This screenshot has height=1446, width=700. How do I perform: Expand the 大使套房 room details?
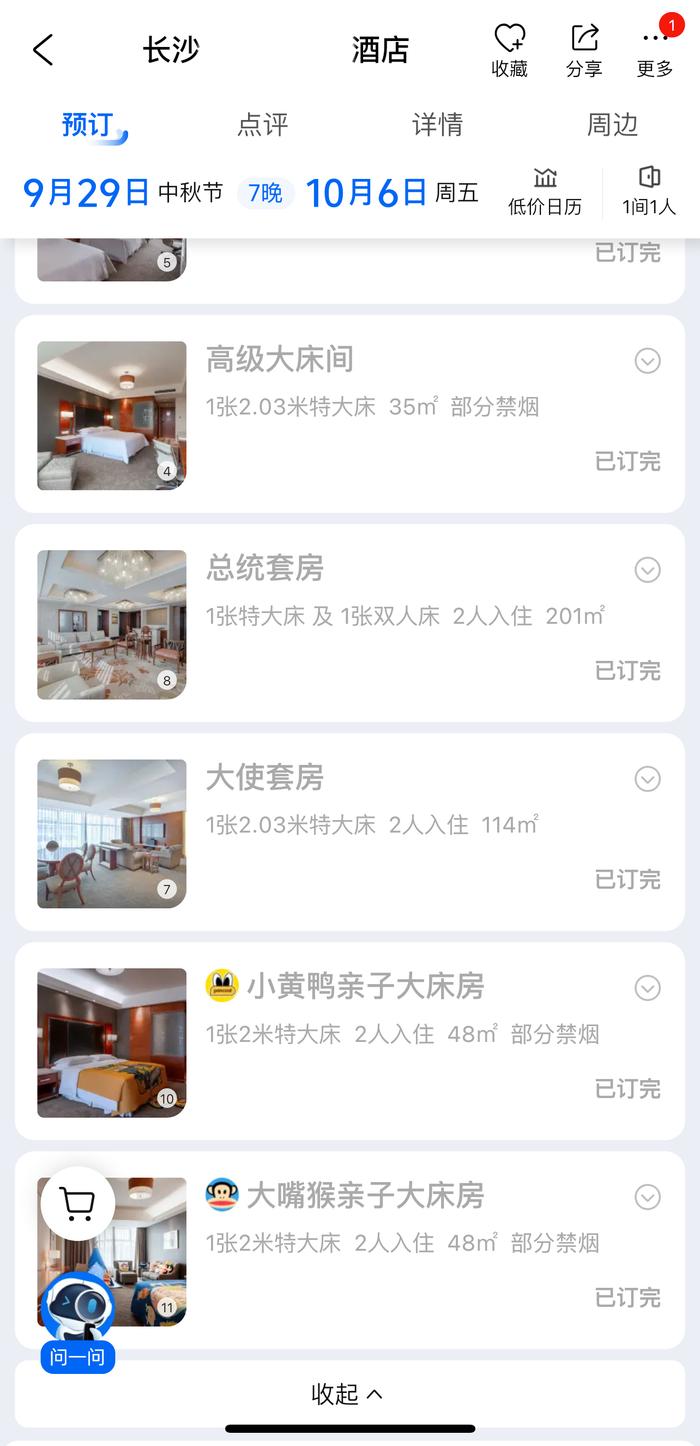pos(648,779)
